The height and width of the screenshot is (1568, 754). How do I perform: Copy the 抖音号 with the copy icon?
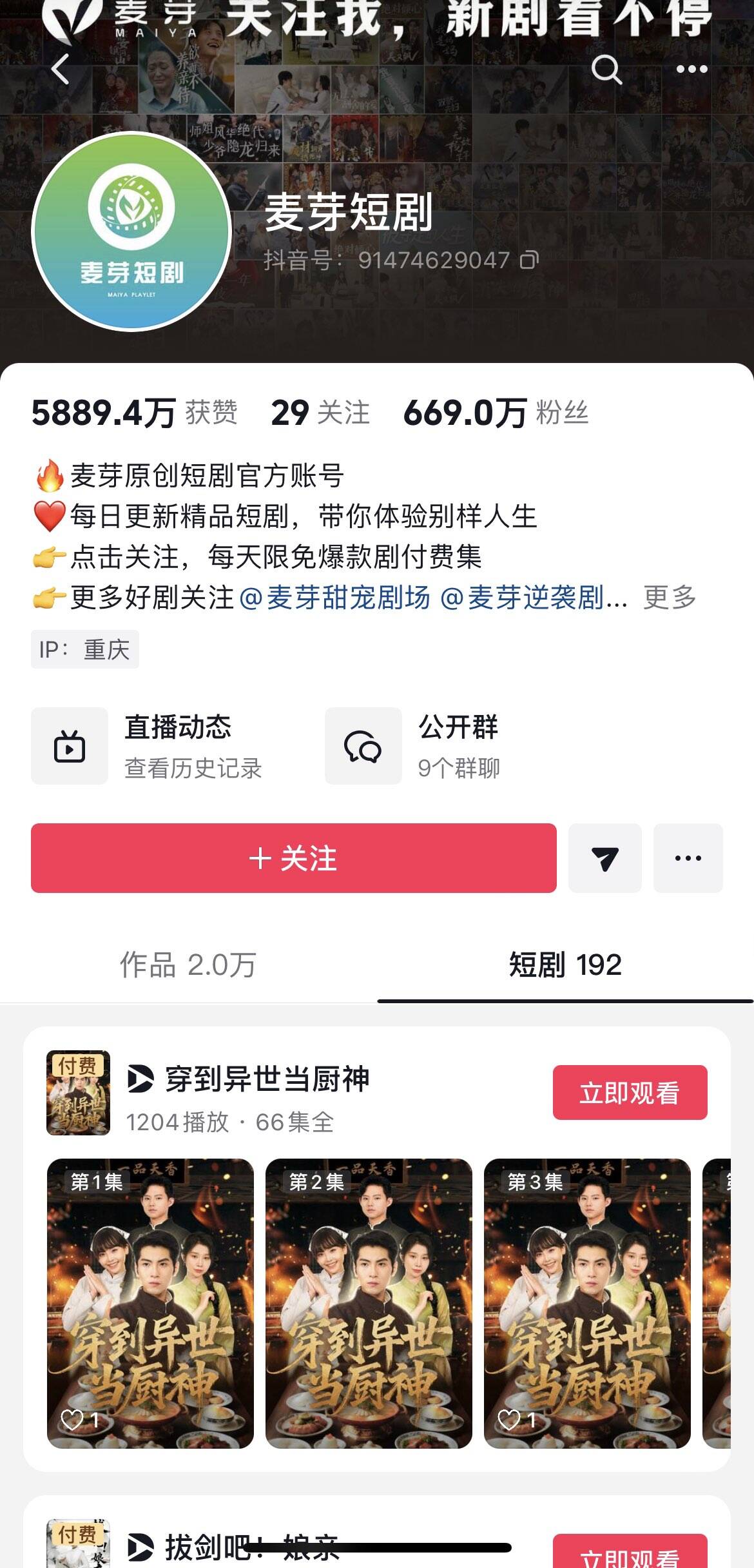point(530,260)
